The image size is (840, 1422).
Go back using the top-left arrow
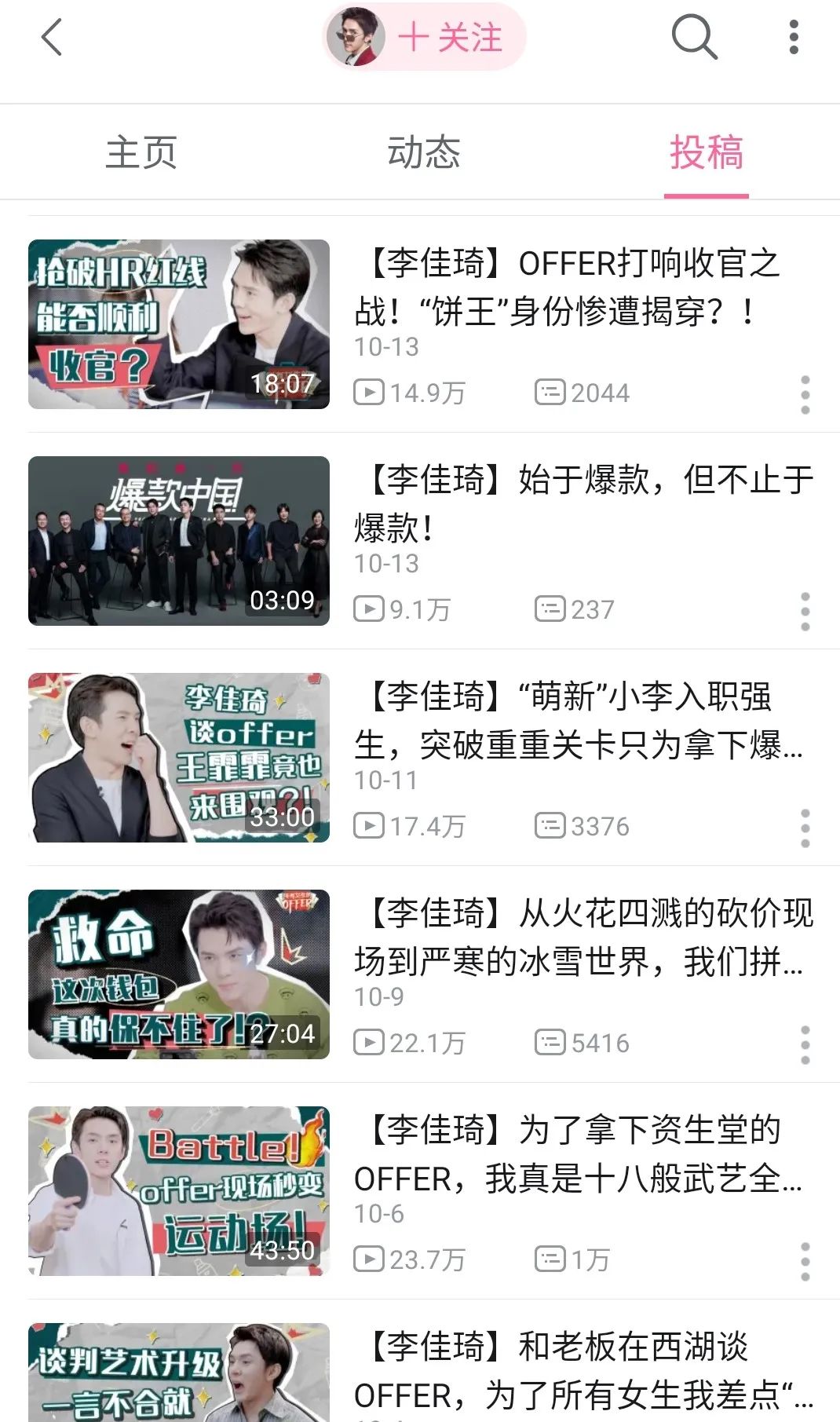click(52, 38)
